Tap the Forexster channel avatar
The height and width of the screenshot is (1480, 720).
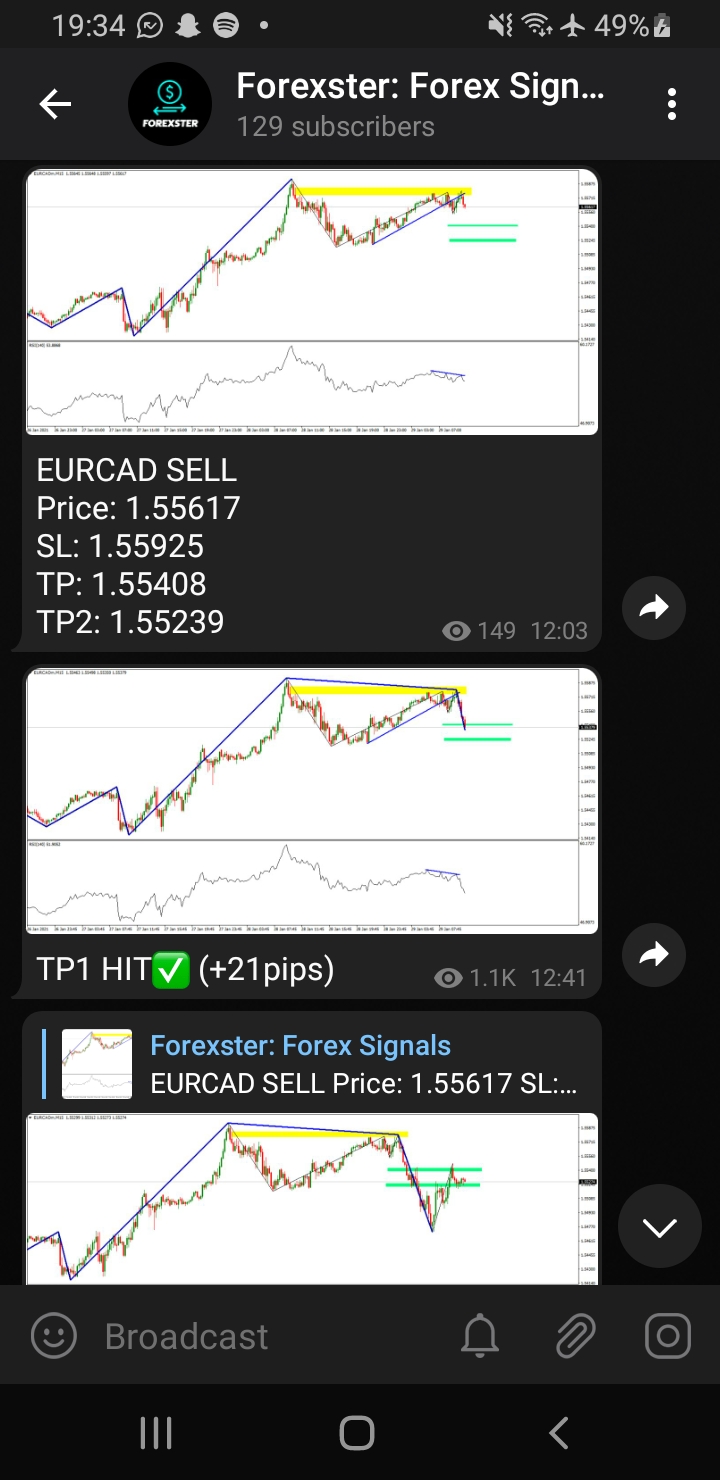(170, 103)
